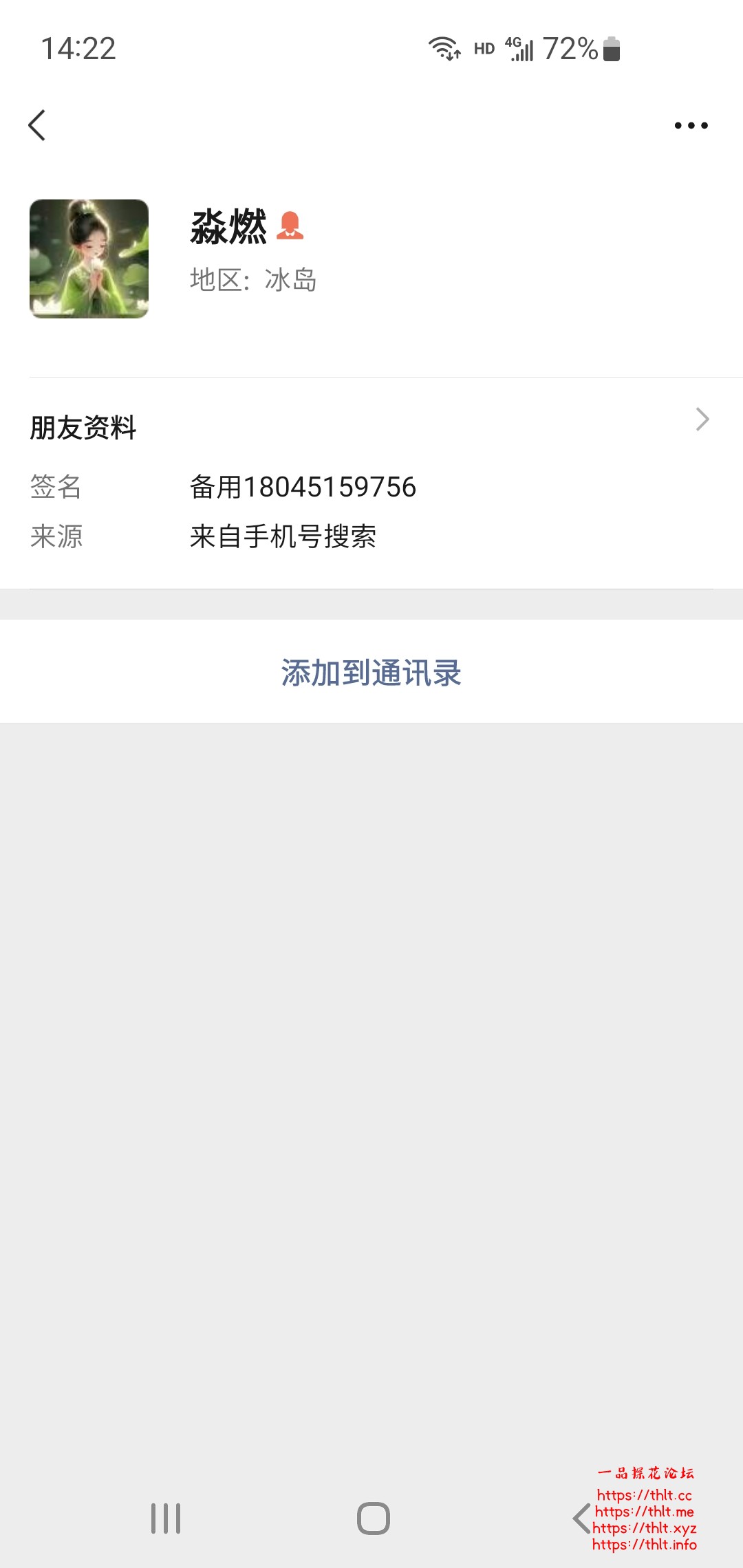Tap the WiFi status bar icon
The width and height of the screenshot is (743, 1568).
pos(442,48)
